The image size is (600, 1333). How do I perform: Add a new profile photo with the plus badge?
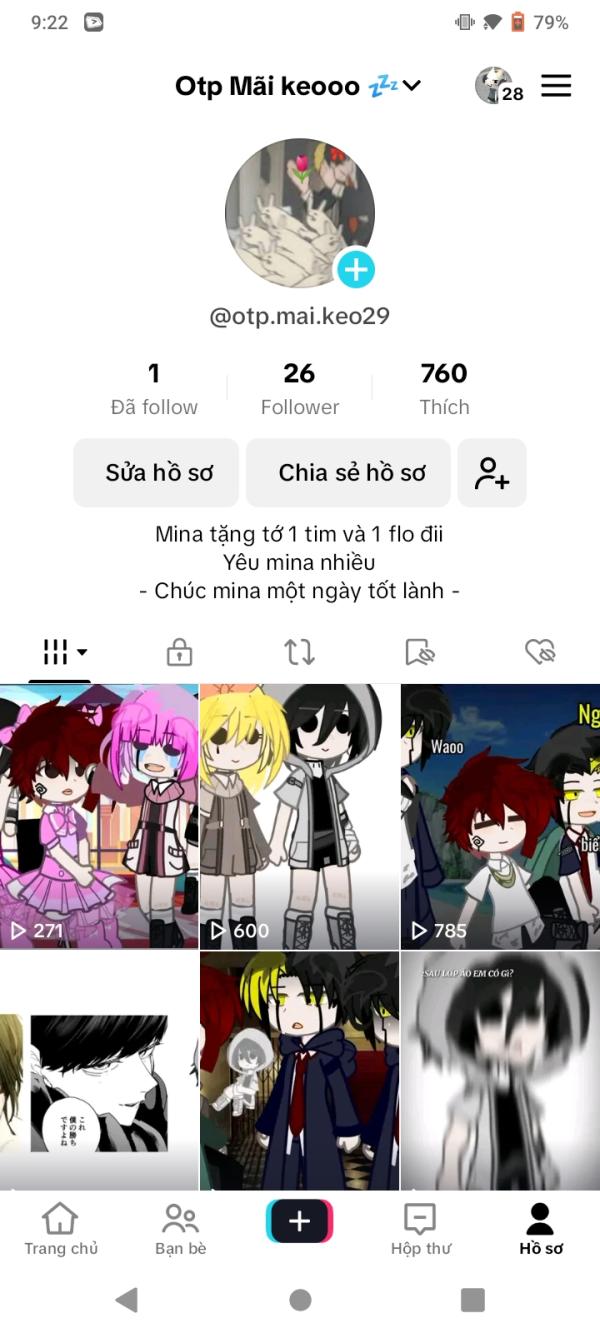[355, 269]
